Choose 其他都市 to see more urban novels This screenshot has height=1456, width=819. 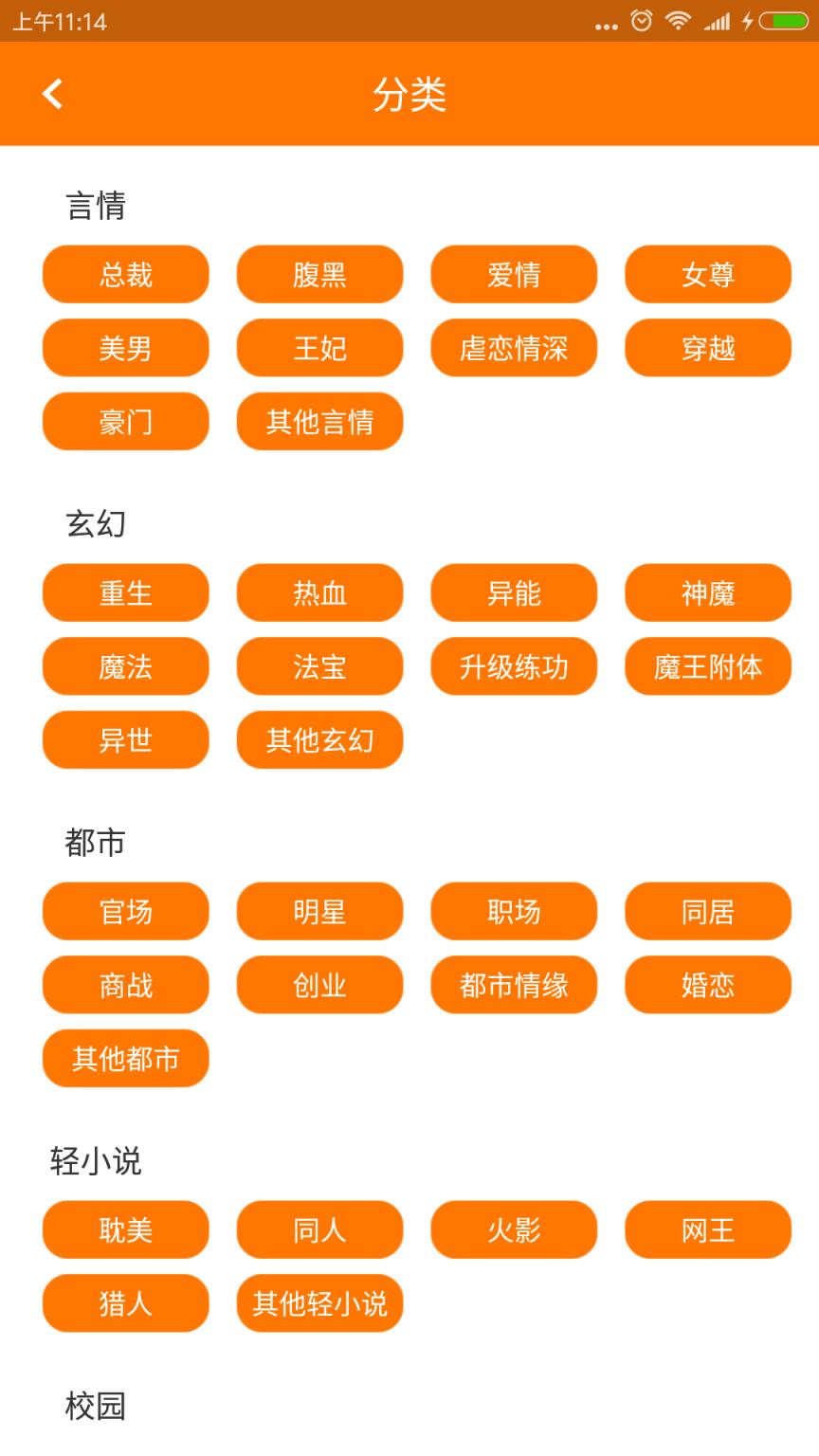(x=125, y=1059)
